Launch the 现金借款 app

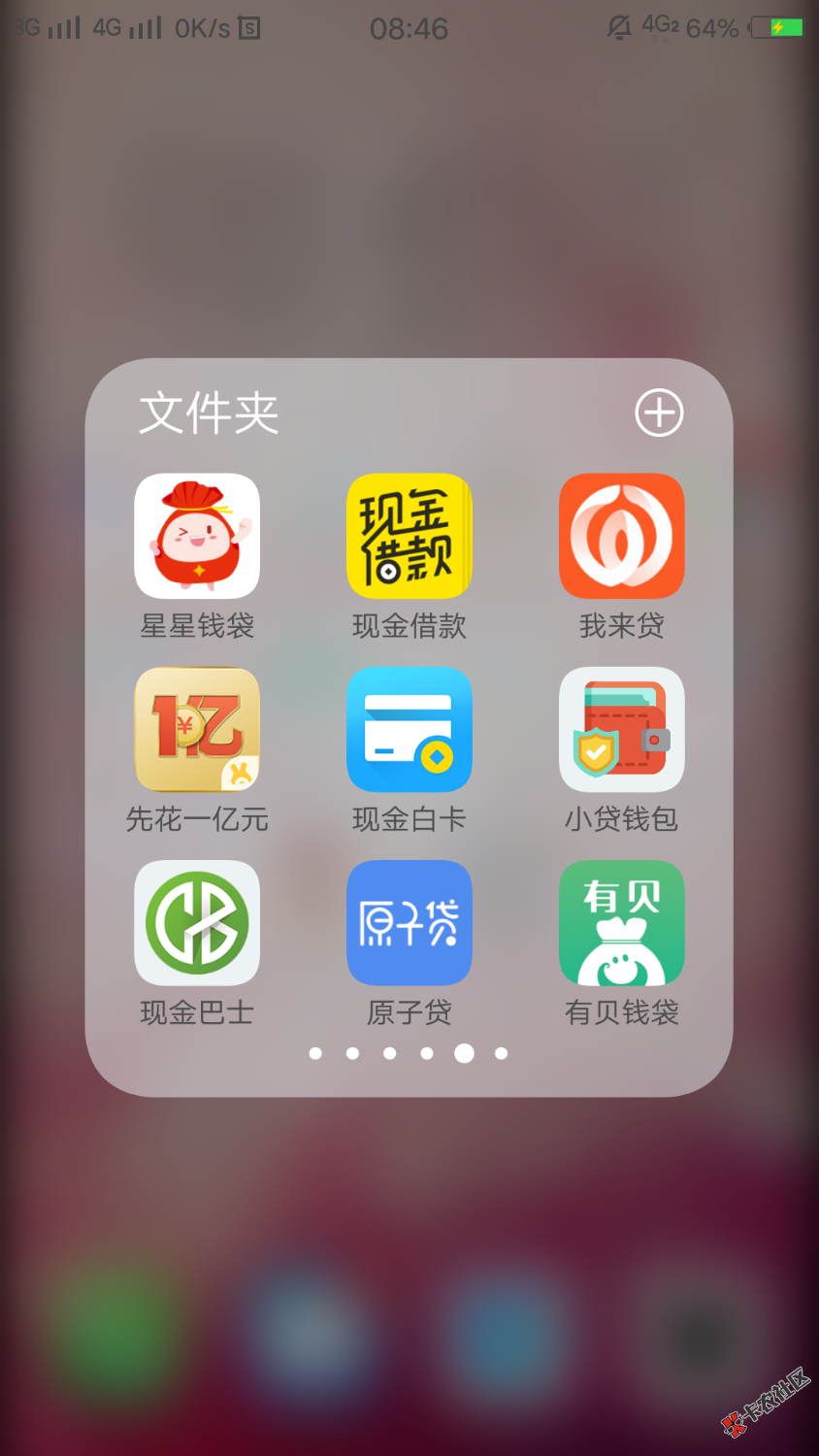(x=409, y=536)
